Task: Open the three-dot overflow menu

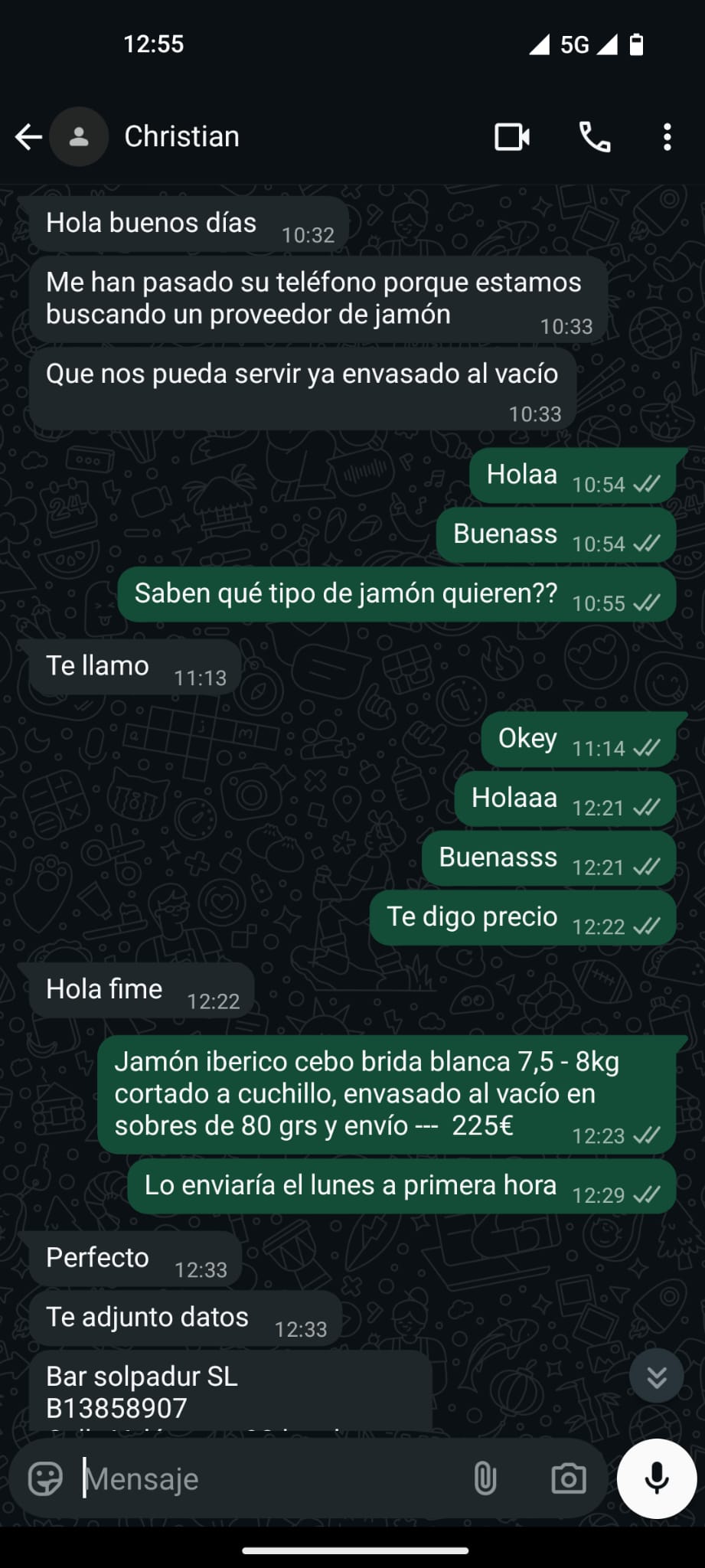Action: pos(667,137)
